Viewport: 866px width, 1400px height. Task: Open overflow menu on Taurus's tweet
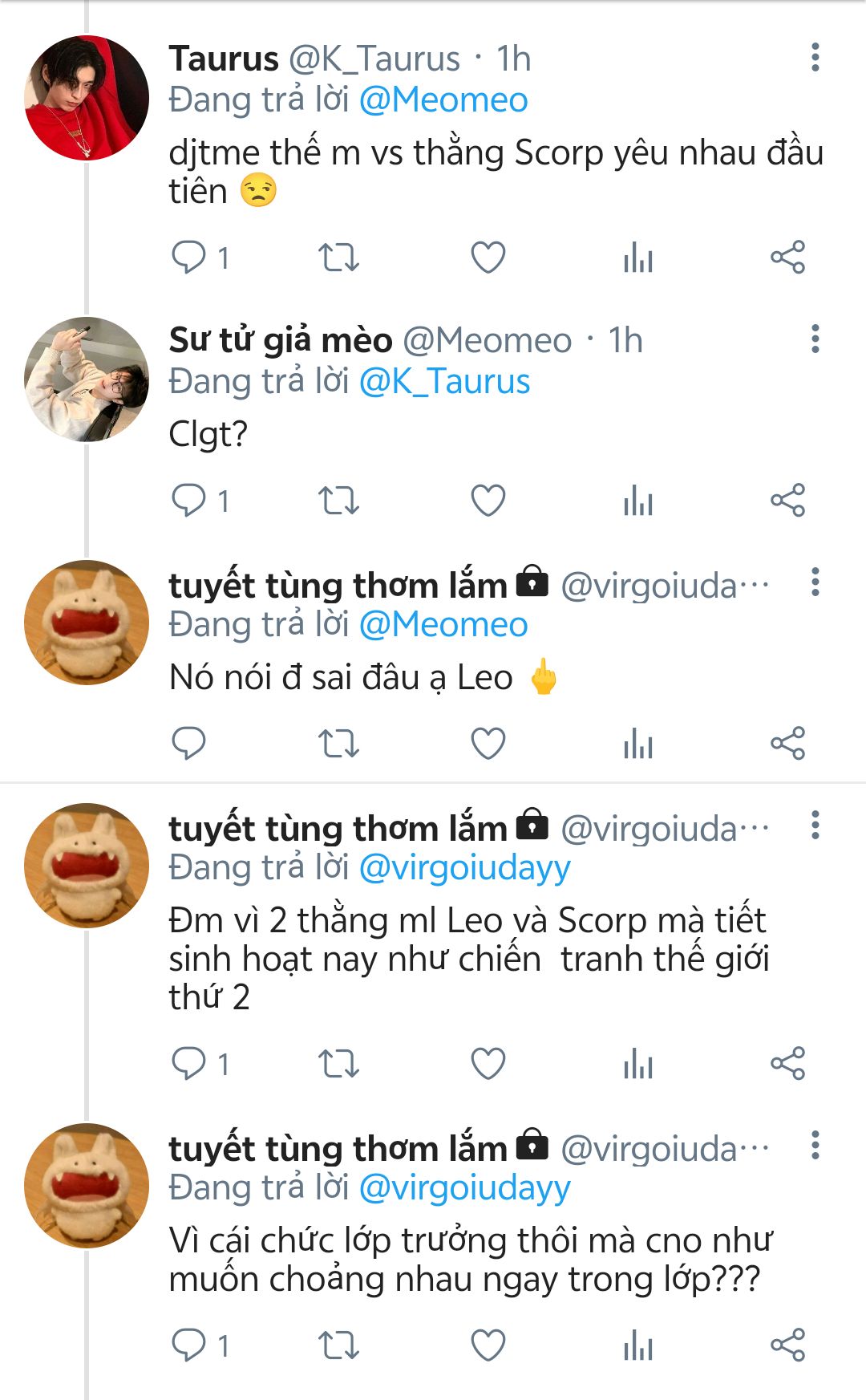(815, 58)
